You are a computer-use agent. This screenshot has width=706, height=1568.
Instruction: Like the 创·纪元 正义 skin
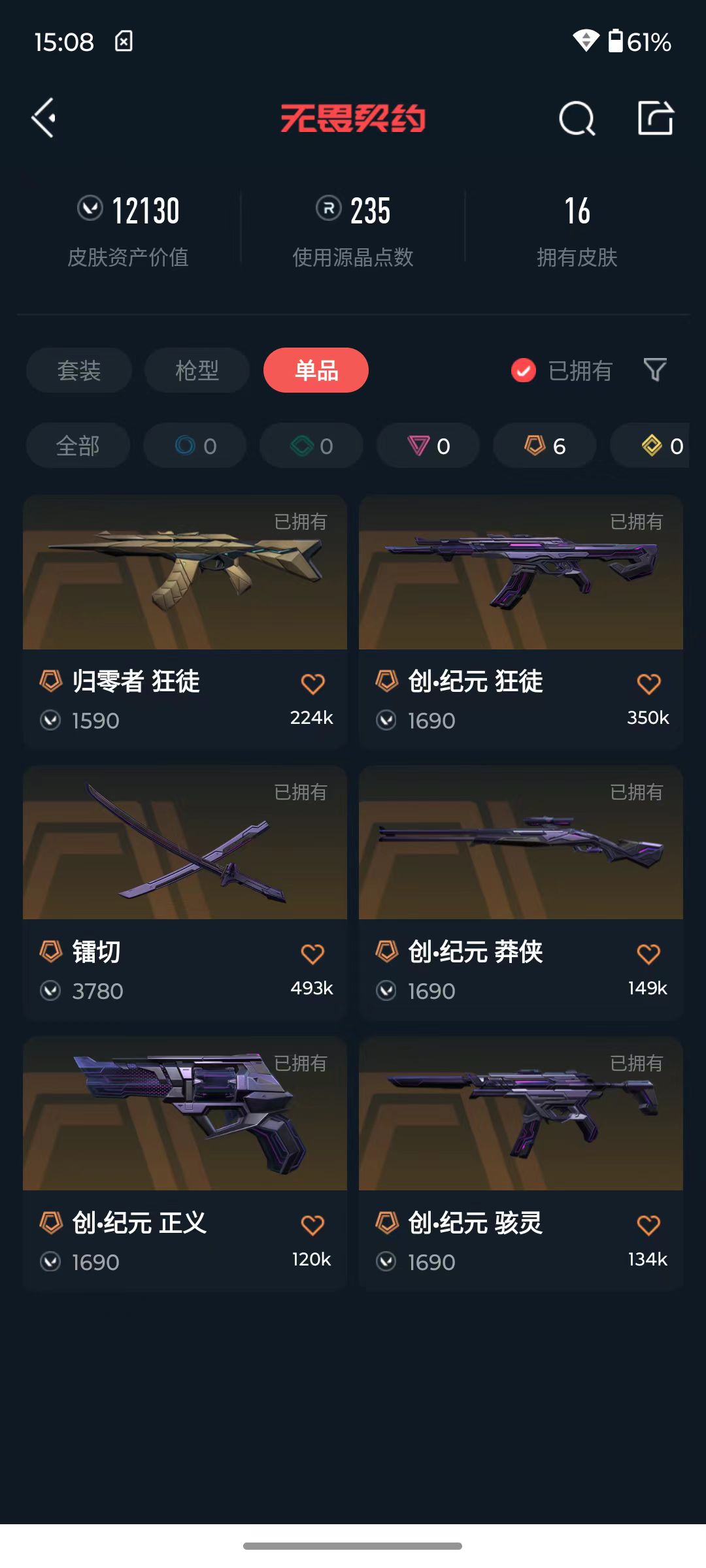[x=312, y=1225]
